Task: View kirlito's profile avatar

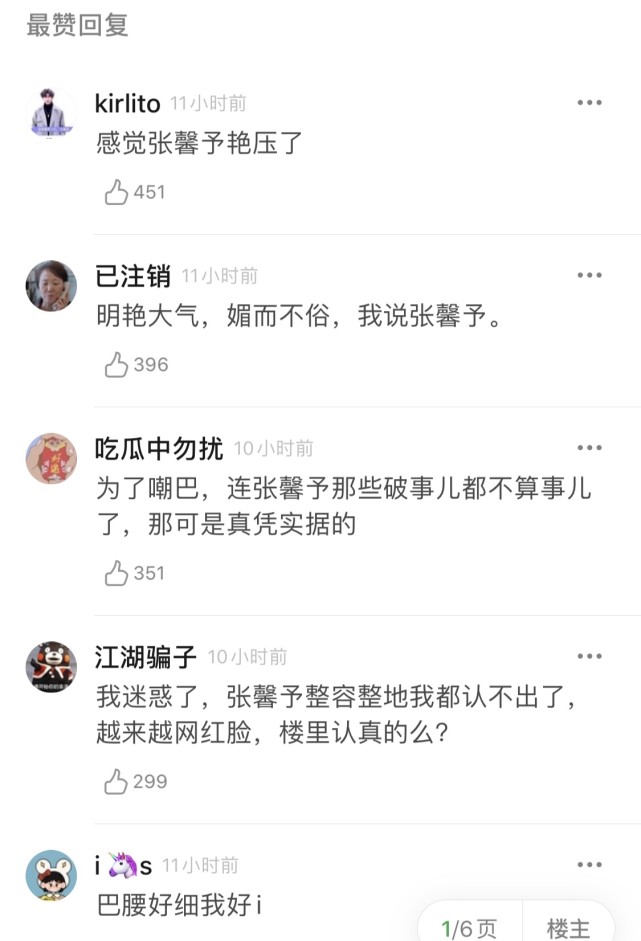Action: click(x=51, y=113)
